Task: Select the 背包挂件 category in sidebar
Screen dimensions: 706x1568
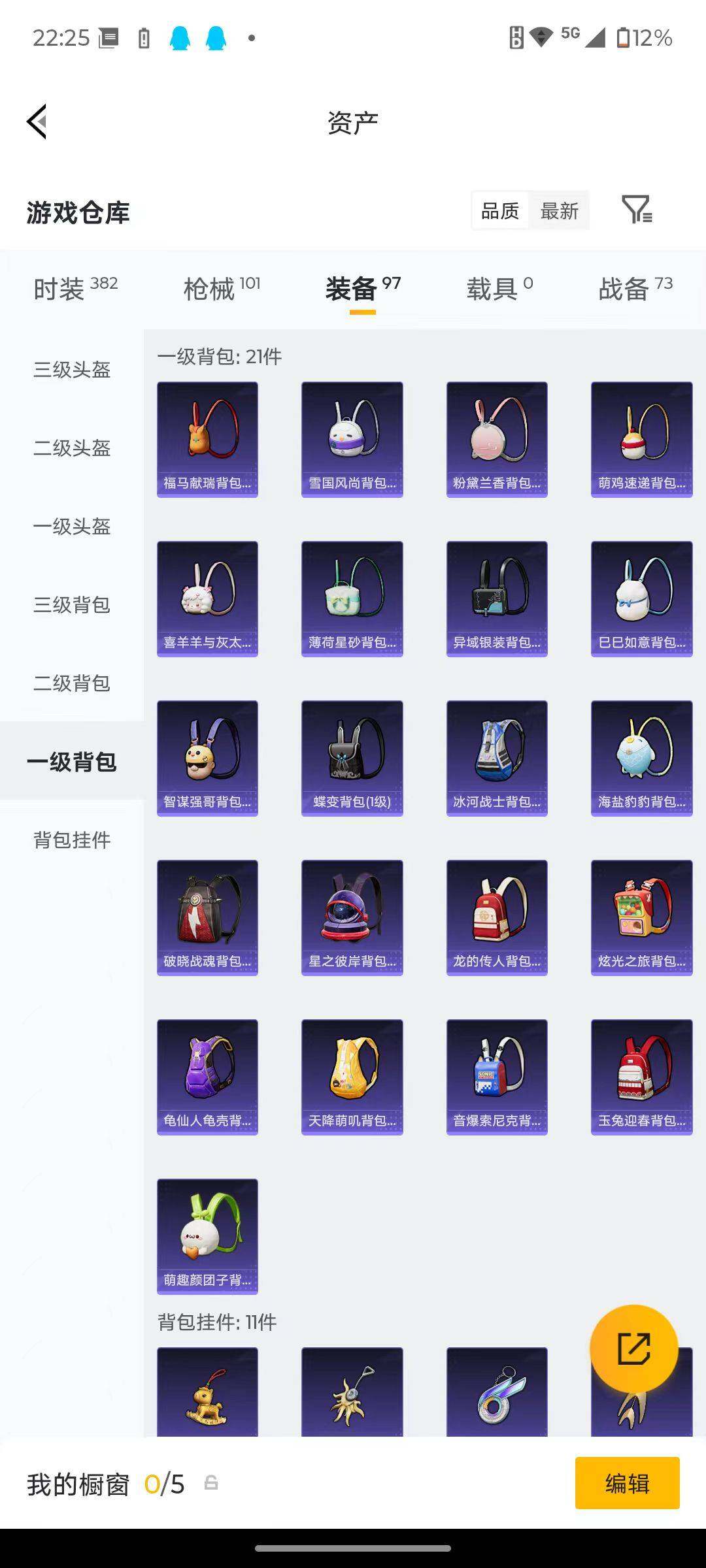Action: [71, 841]
